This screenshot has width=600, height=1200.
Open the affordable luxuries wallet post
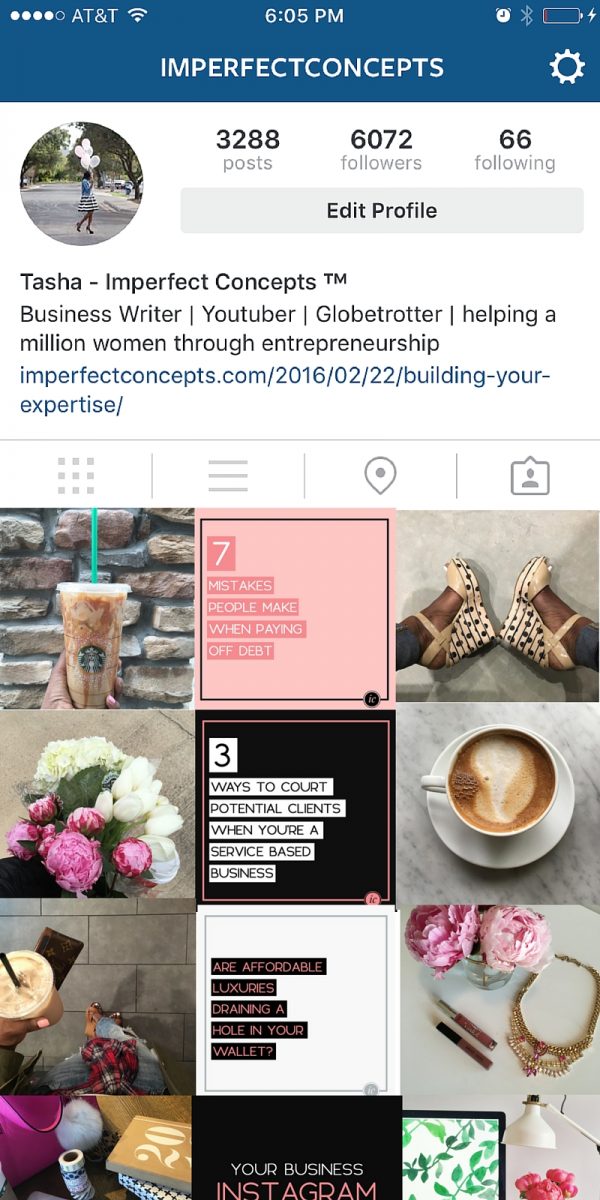(x=297, y=1001)
